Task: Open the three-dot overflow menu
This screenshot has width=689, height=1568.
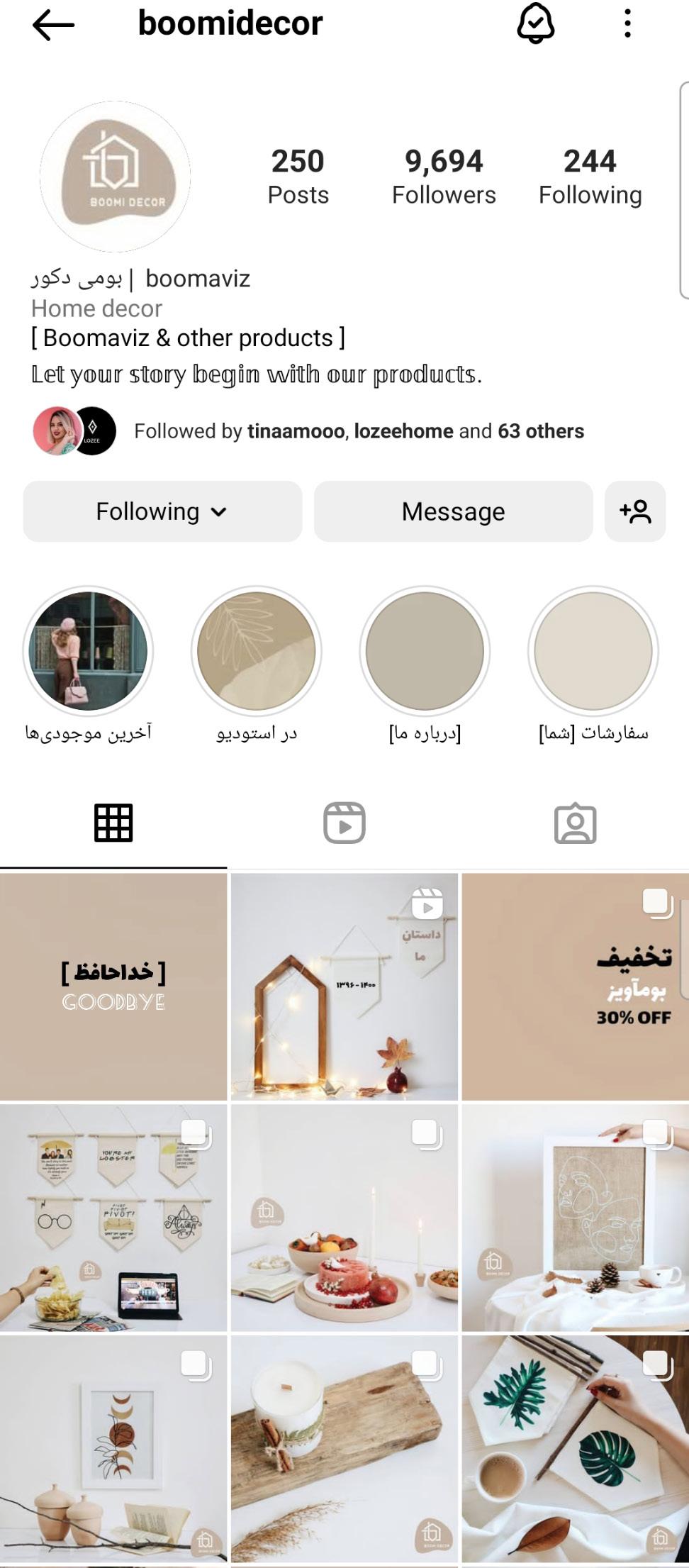Action: point(627,24)
